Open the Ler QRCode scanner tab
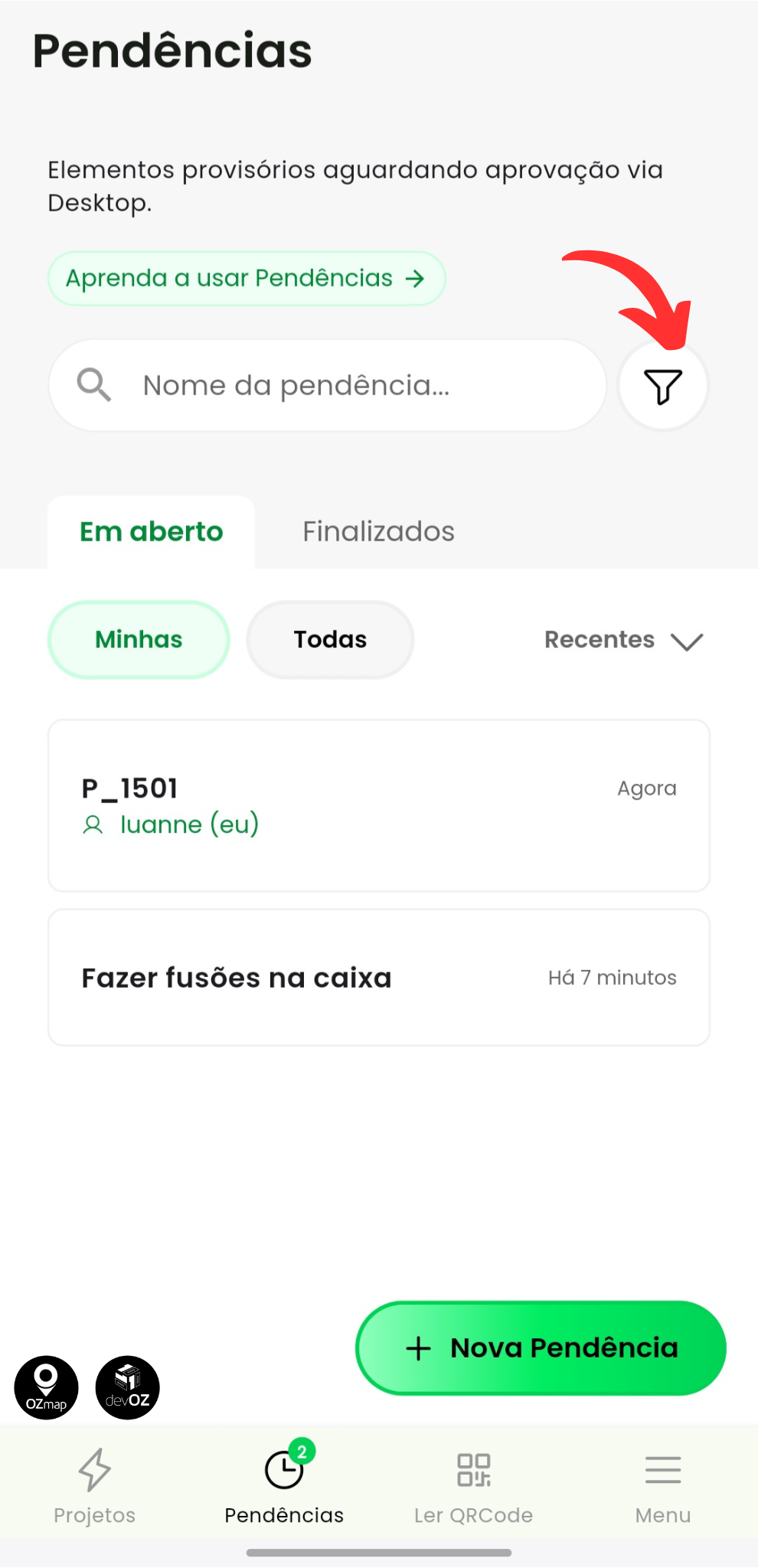This screenshot has height=1568, width=758. (x=473, y=1485)
